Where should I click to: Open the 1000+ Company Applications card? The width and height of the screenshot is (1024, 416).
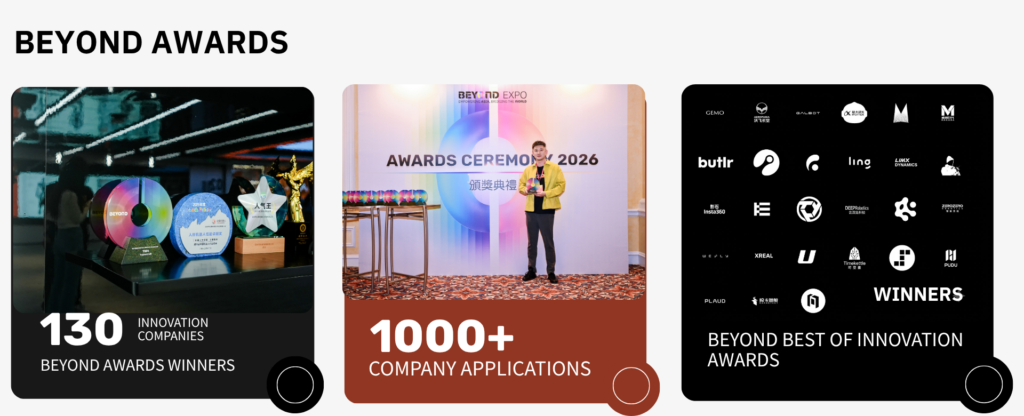(x=494, y=244)
